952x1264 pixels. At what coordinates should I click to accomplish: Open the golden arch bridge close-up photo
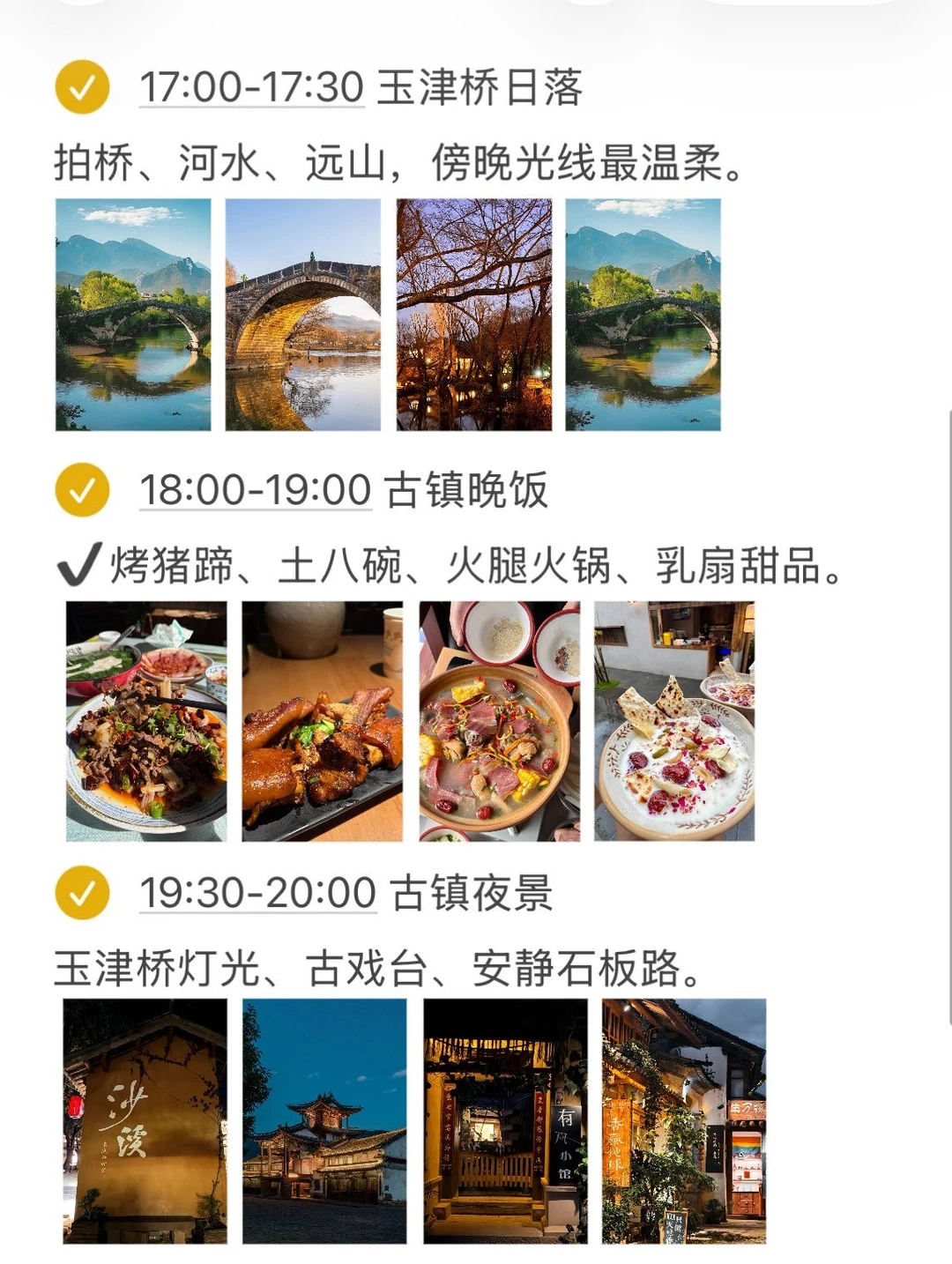pyautogui.click(x=302, y=315)
